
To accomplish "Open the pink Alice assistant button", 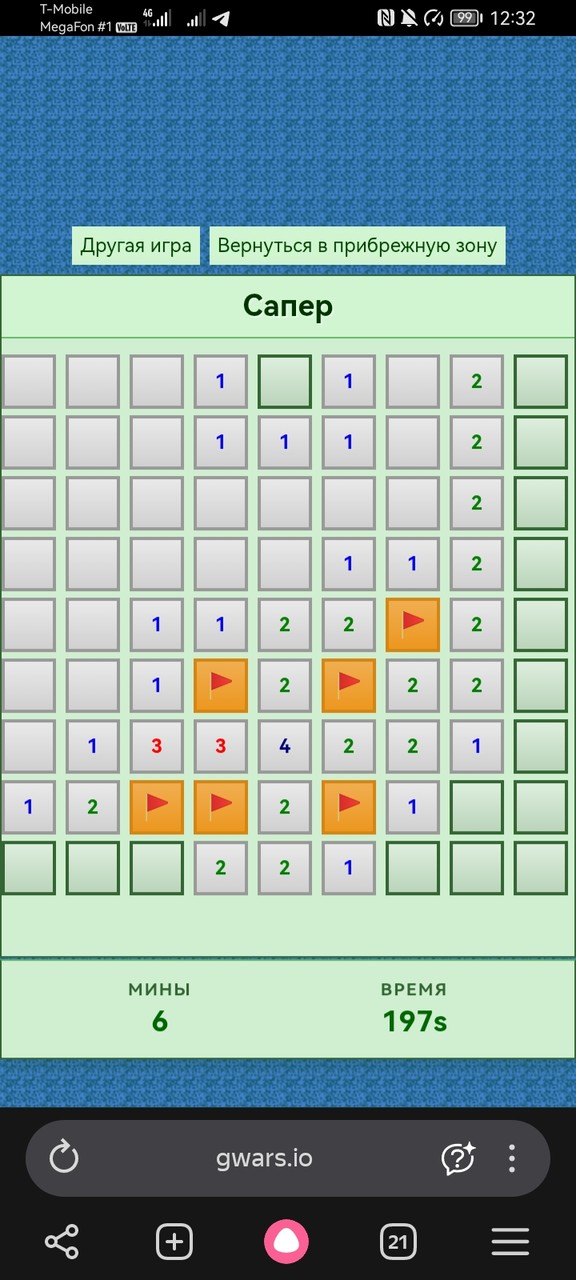I will tap(287, 1242).
